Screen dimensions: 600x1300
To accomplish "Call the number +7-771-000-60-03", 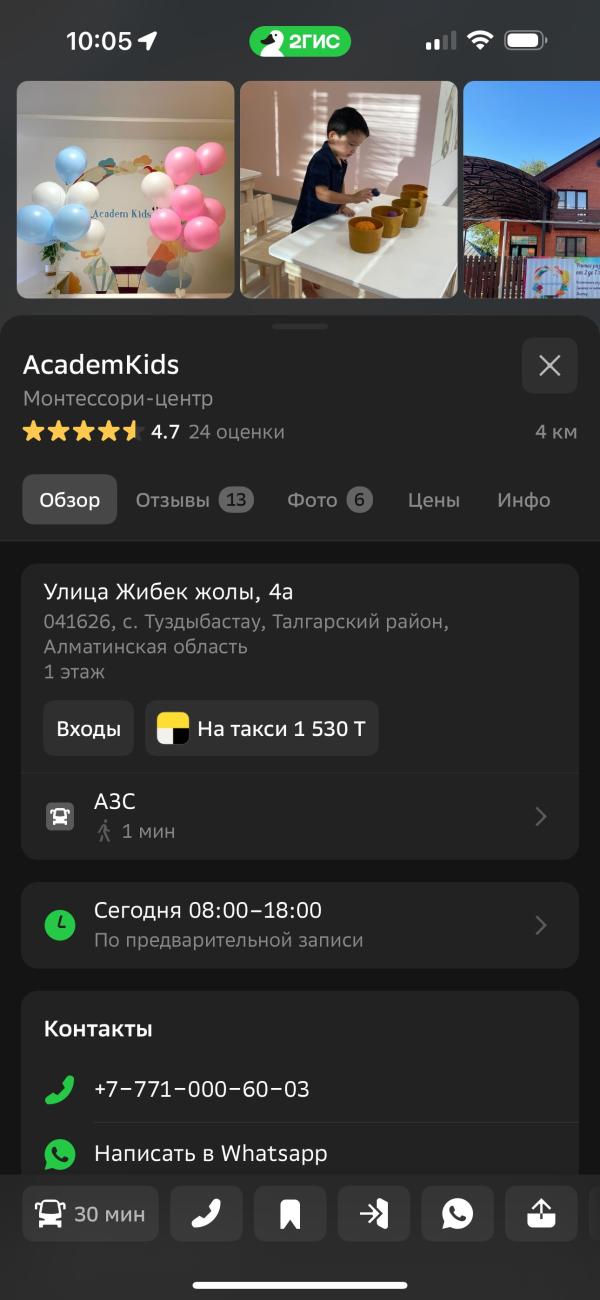I will [201, 1089].
